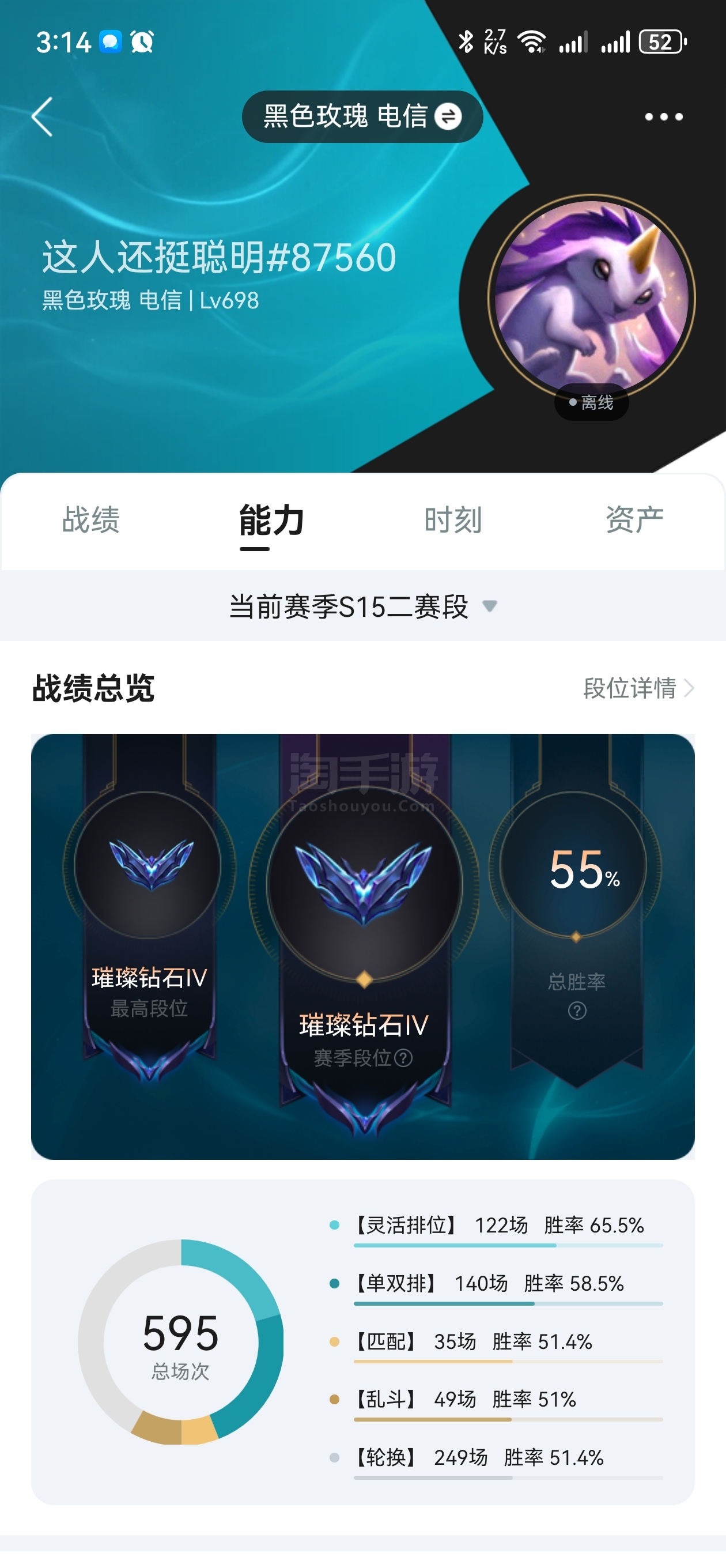726x1568 pixels.
Task: Expand the 当前赛季S15二赛段 season dropdown
Action: click(x=362, y=606)
